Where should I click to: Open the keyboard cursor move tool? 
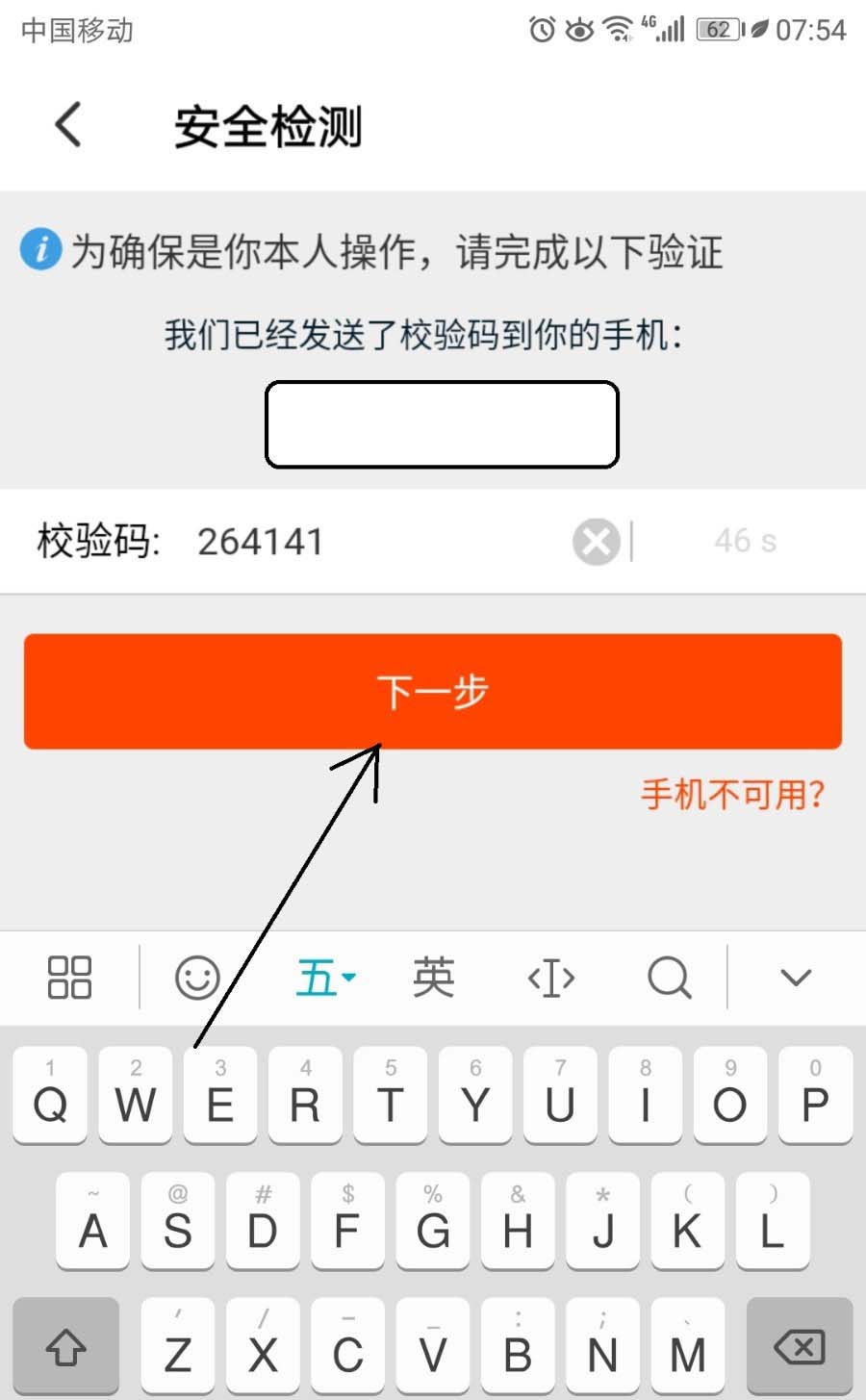551,978
